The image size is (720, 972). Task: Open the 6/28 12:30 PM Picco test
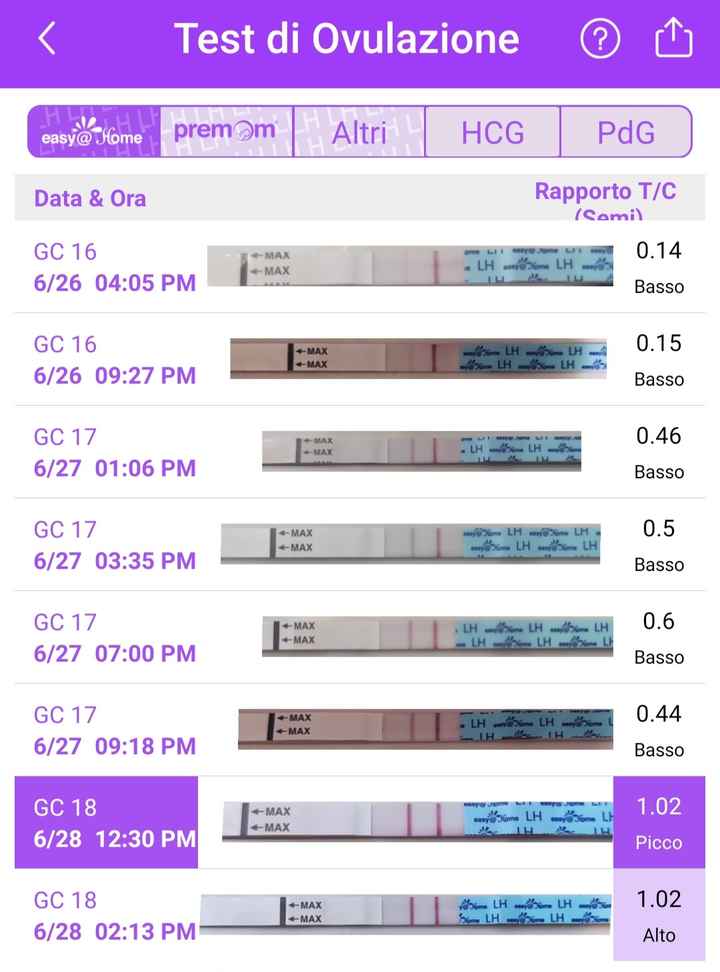(360, 822)
